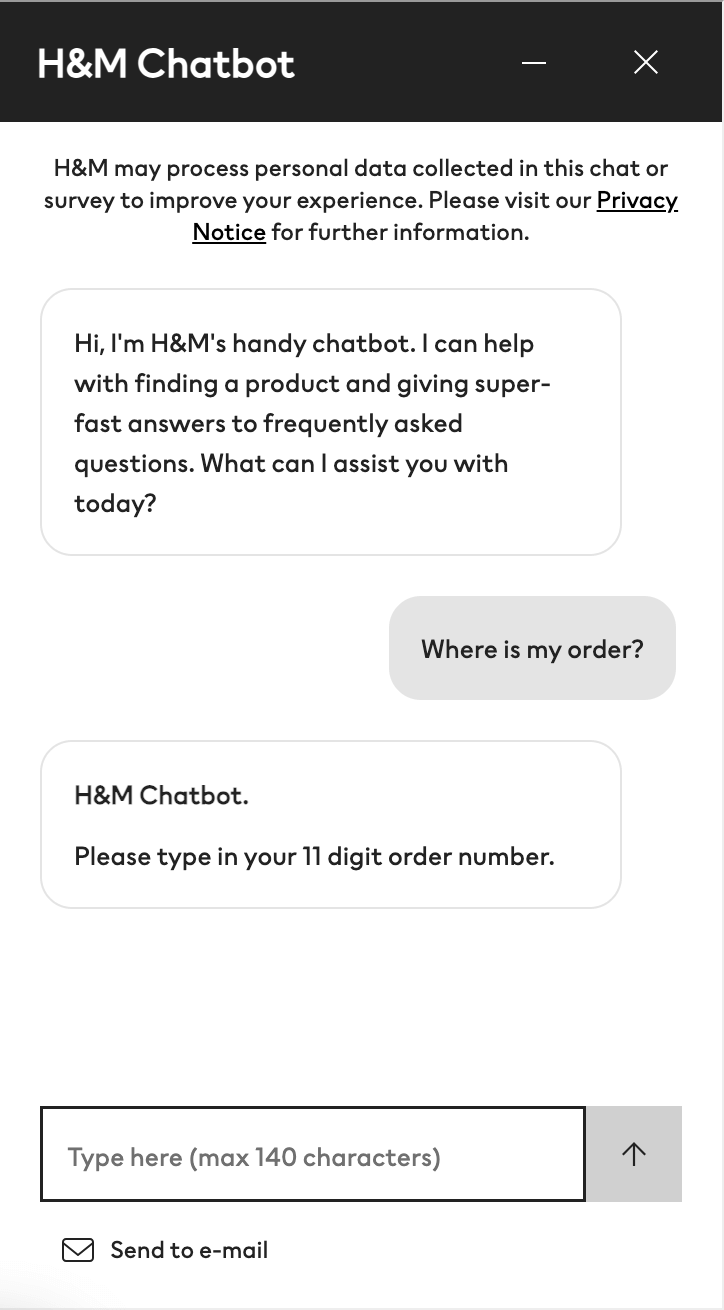Screen dimensions: 724x1310
Task: Click the dark chatbot header bar
Action: coord(362,62)
